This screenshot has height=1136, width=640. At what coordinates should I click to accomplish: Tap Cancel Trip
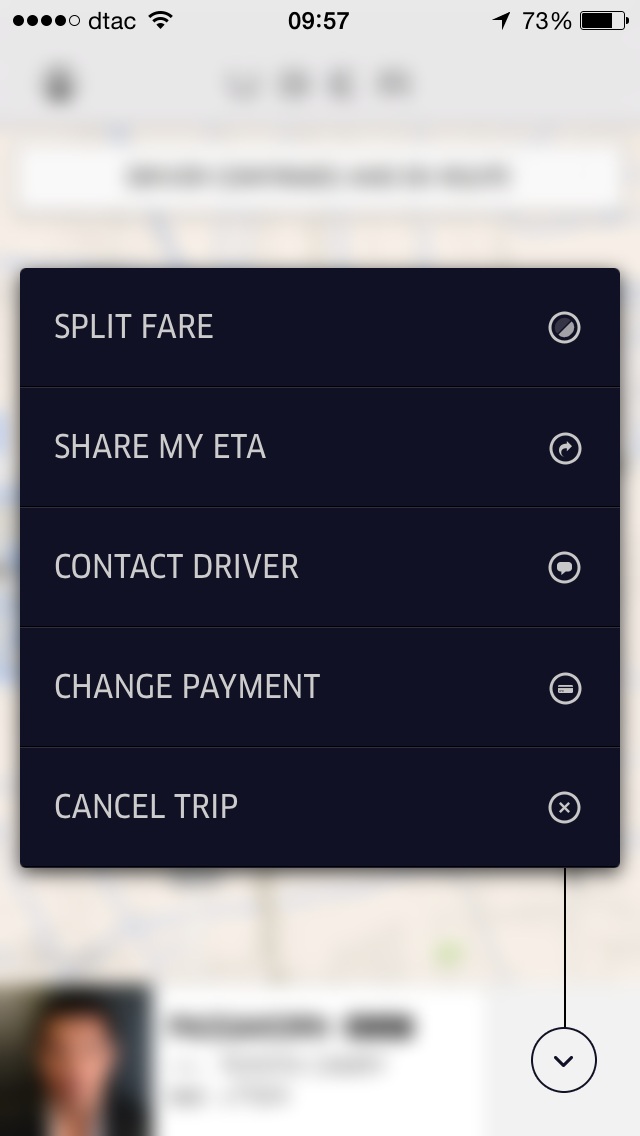point(320,807)
